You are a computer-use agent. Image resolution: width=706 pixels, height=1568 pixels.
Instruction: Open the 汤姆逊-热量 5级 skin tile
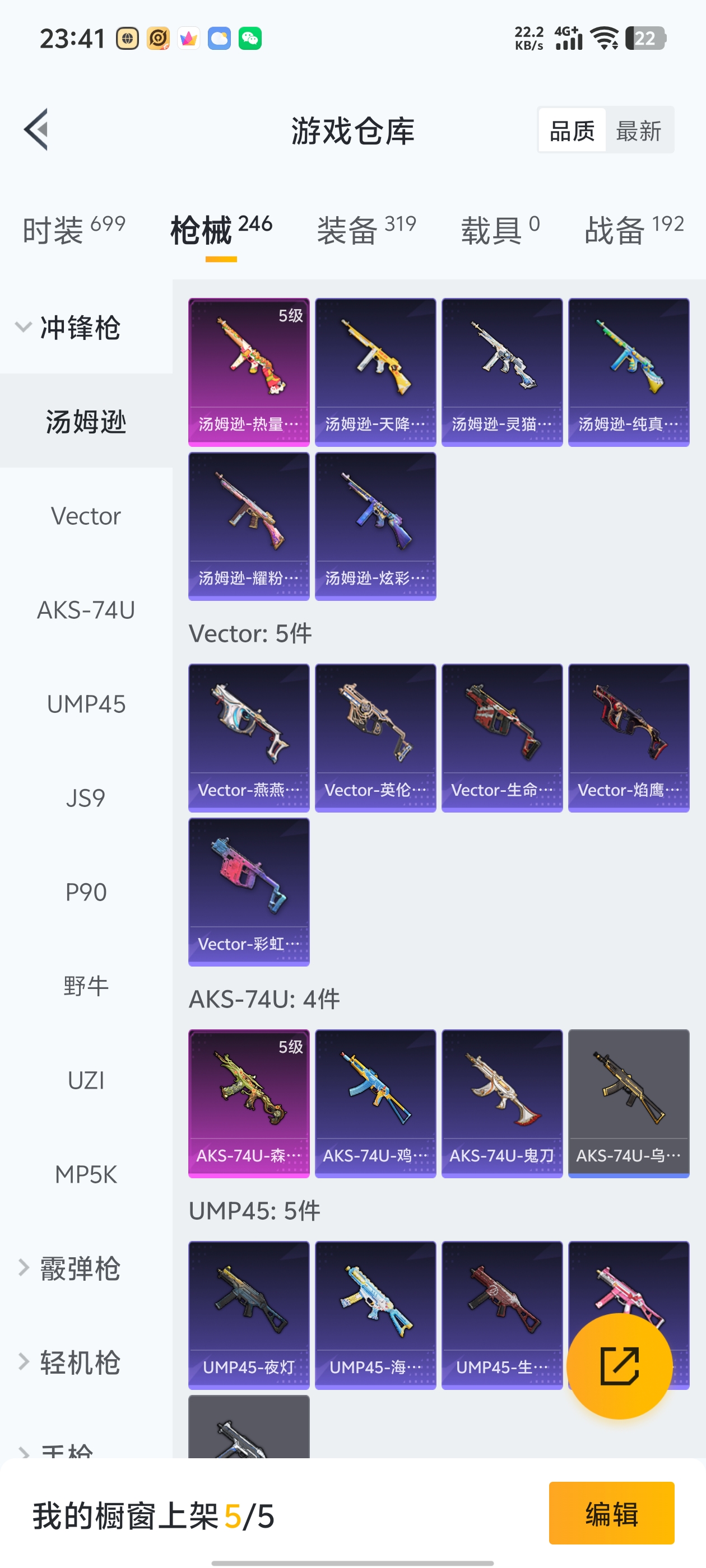click(249, 372)
